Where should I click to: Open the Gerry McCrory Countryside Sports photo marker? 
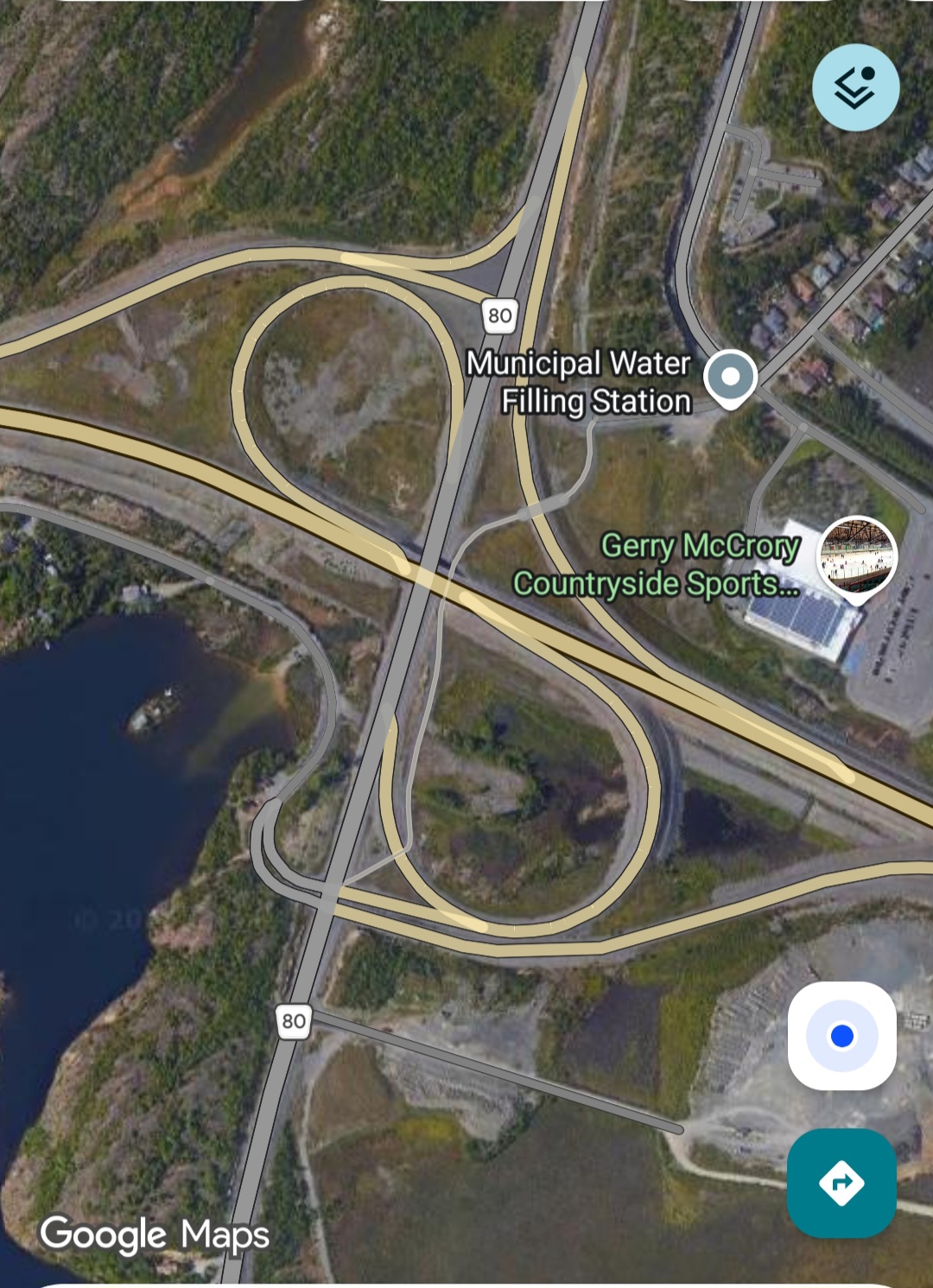click(857, 557)
